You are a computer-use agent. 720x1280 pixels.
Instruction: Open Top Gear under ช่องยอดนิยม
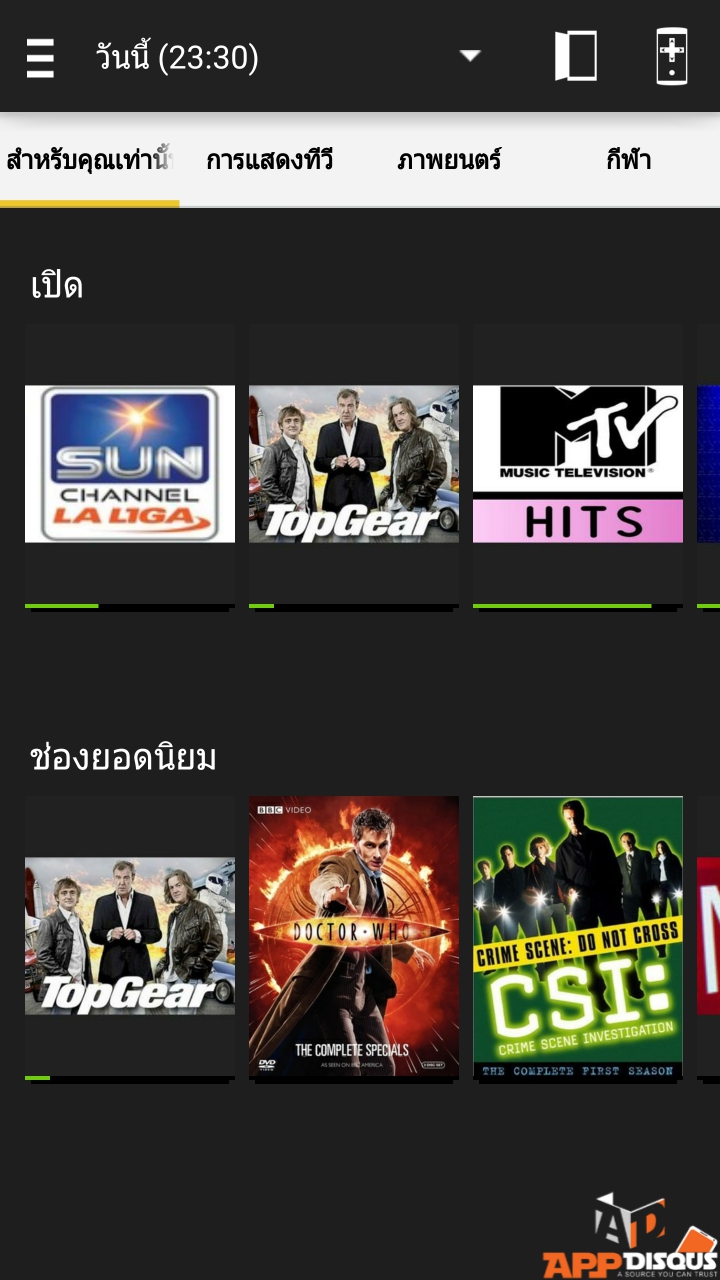(x=130, y=936)
